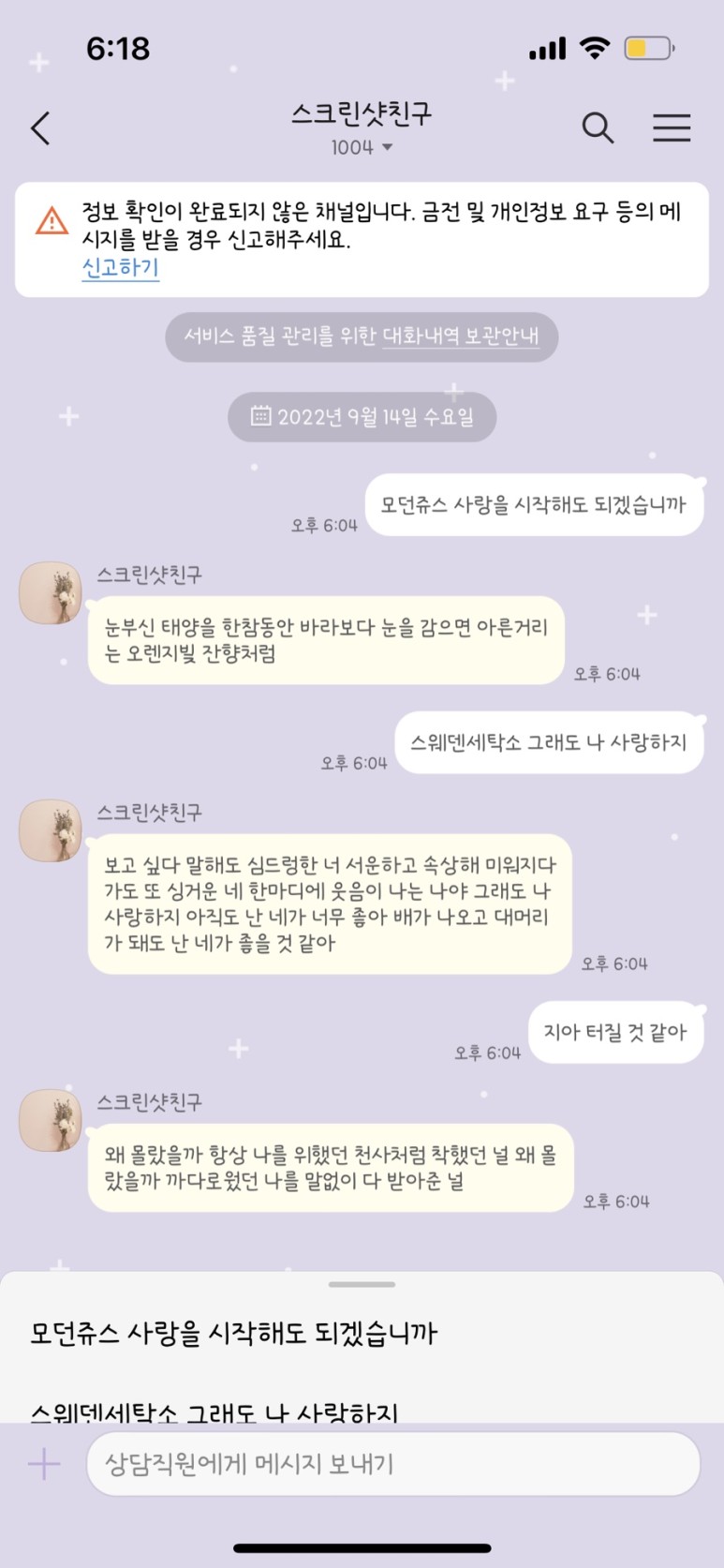
Task: Expand the 1004 channel dropdown
Action: point(362,147)
